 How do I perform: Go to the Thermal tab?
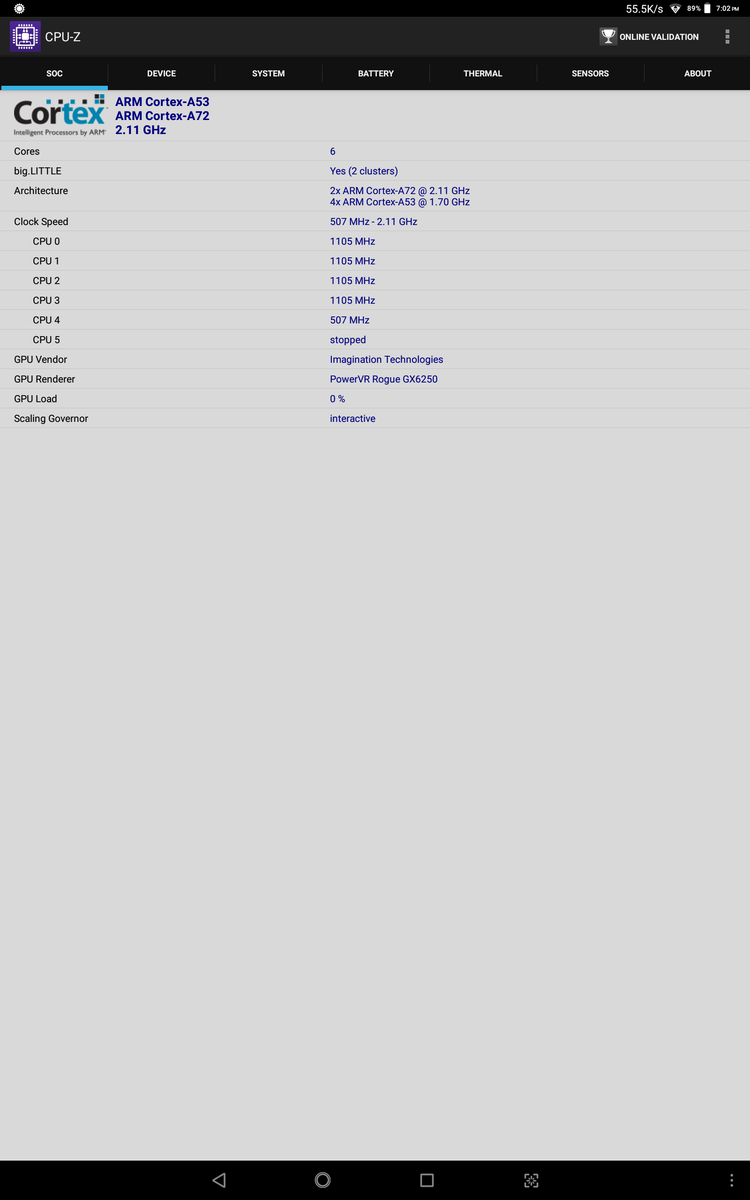483,73
